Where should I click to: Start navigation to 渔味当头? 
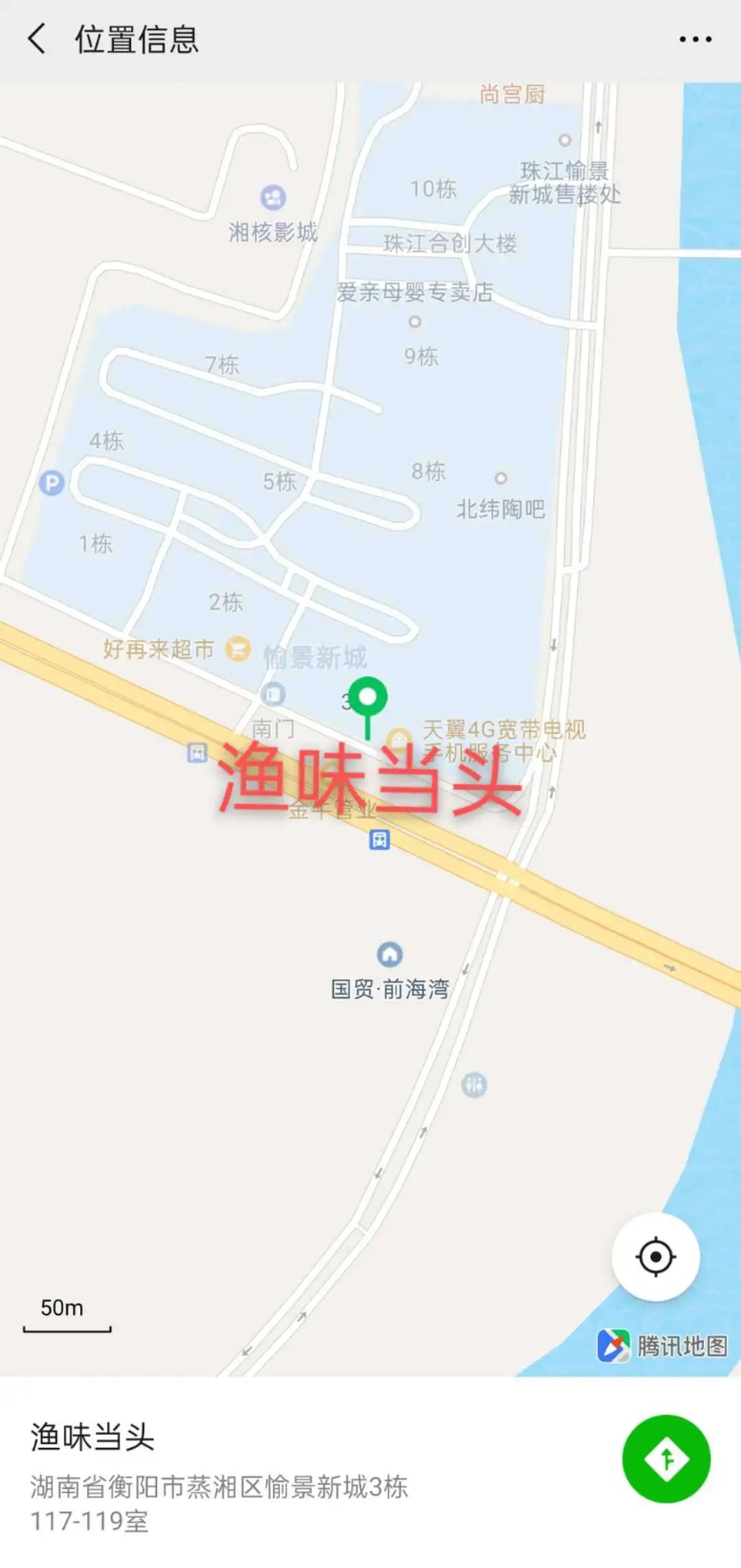click(666, 1459)
